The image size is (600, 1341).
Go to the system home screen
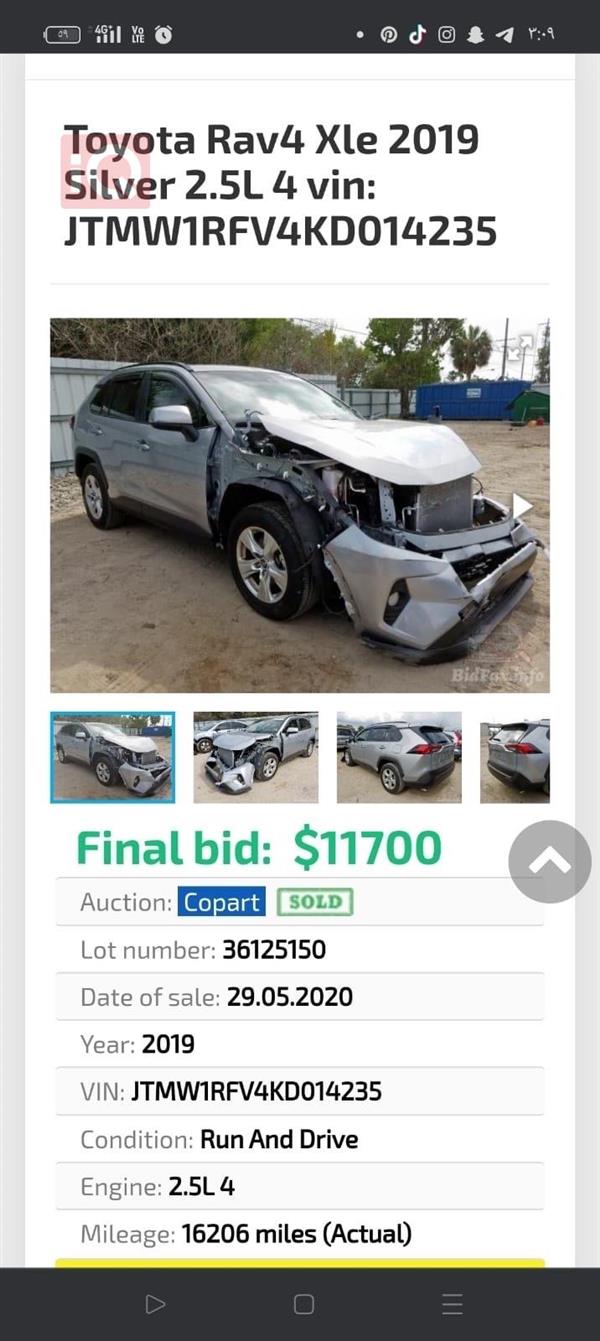pyautogui.click(x=304, y=1304)
